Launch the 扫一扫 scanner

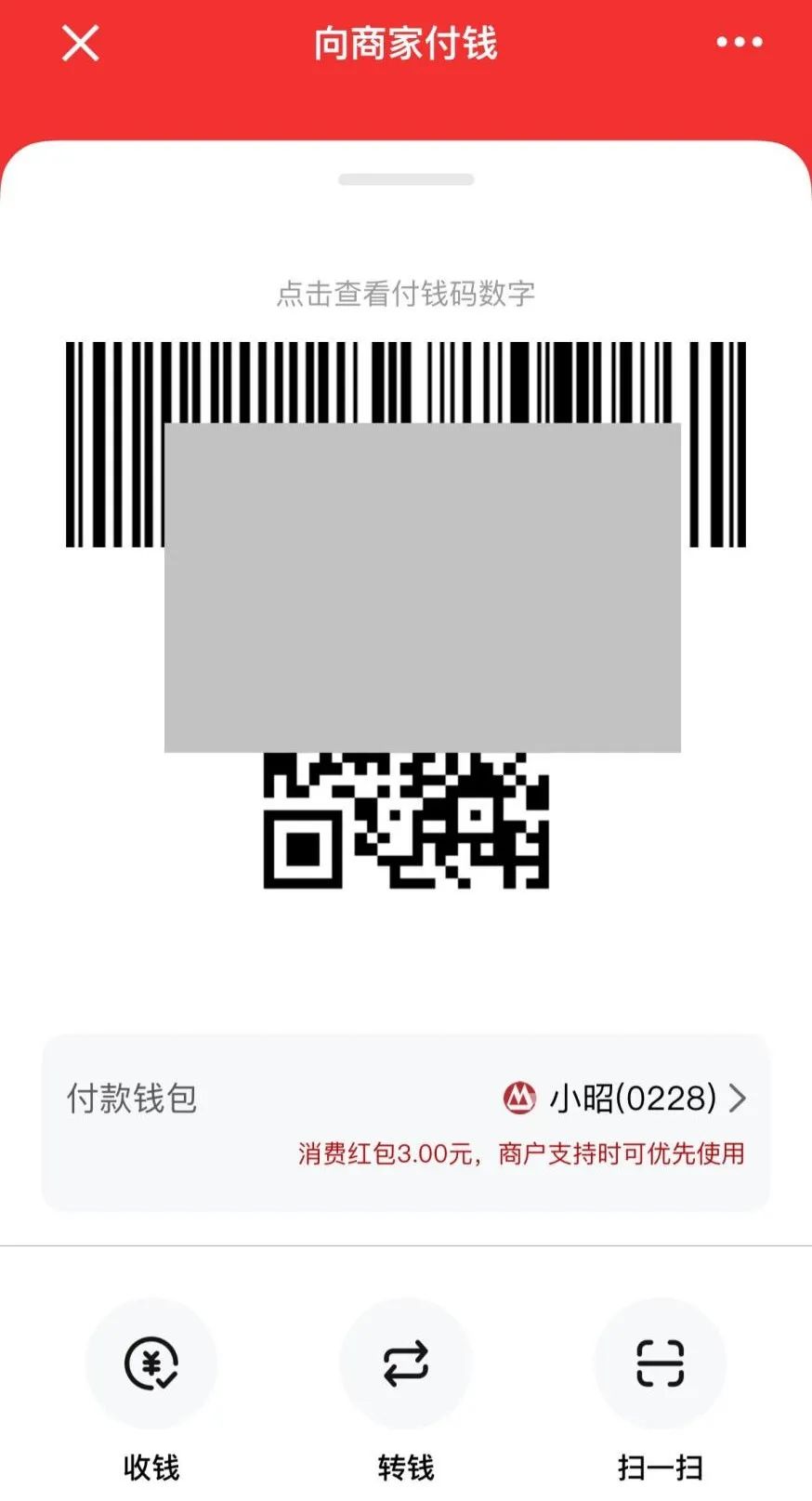click(660, 1363)
